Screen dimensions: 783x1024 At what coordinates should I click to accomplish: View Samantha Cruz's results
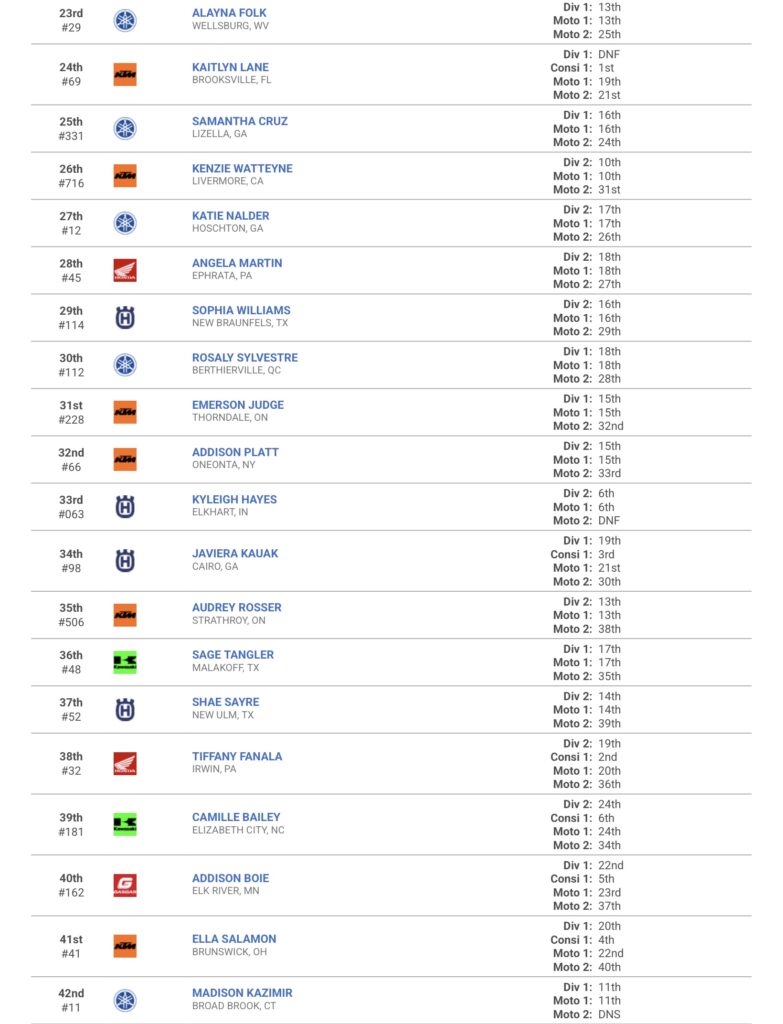[x=239, y=121]
